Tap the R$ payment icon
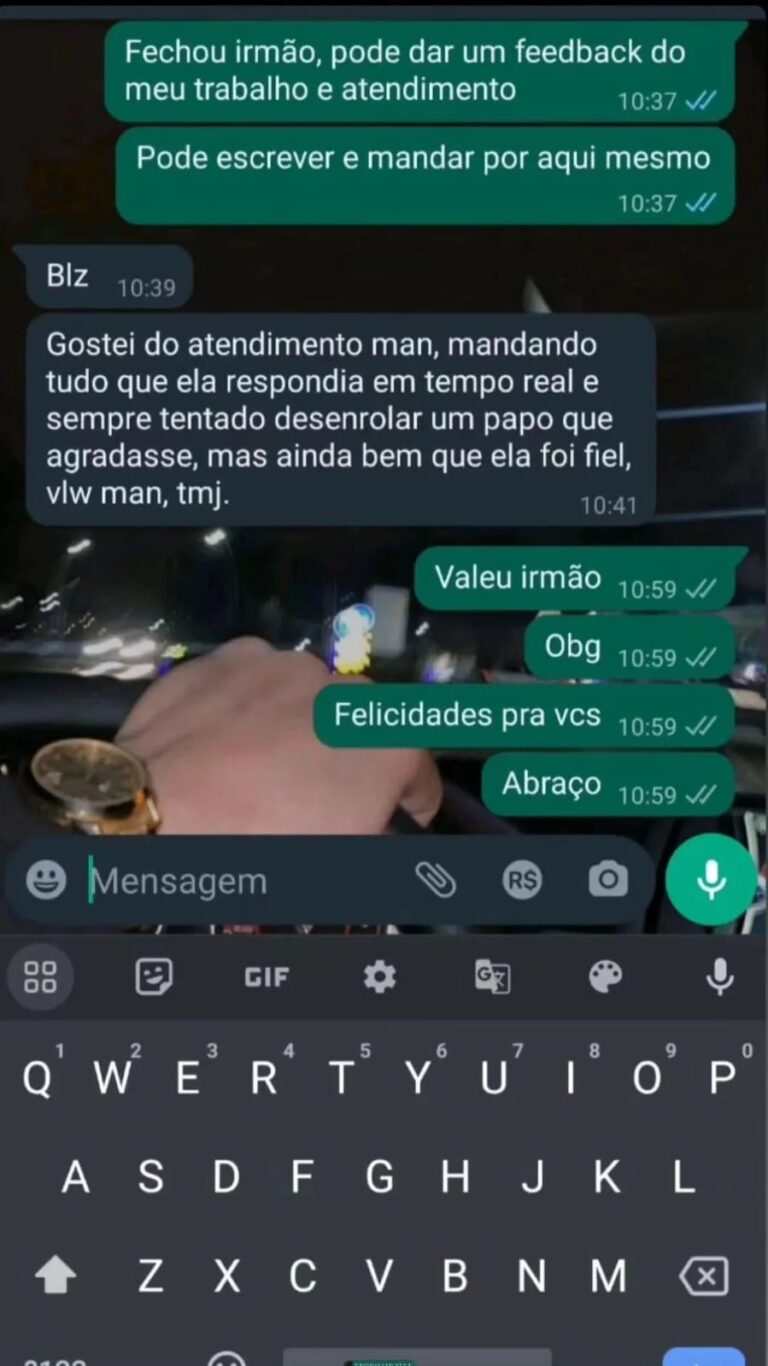 point(522,880)
